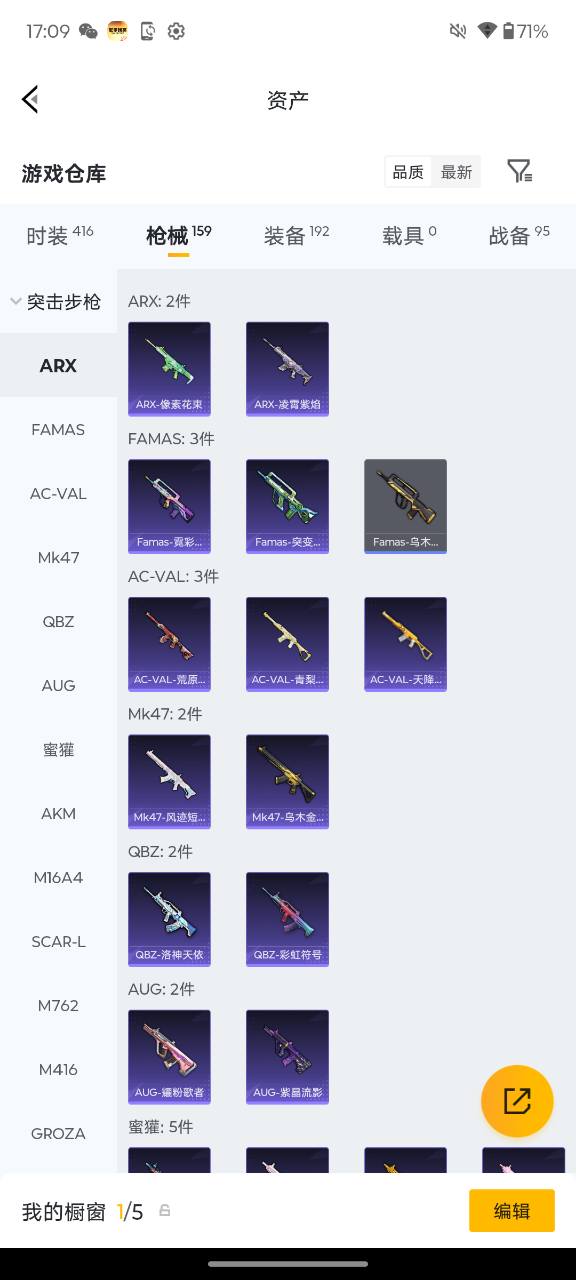Open the filter icon next to 最新
Screen dimensions: 576x1280
click(x=519, y=172)
